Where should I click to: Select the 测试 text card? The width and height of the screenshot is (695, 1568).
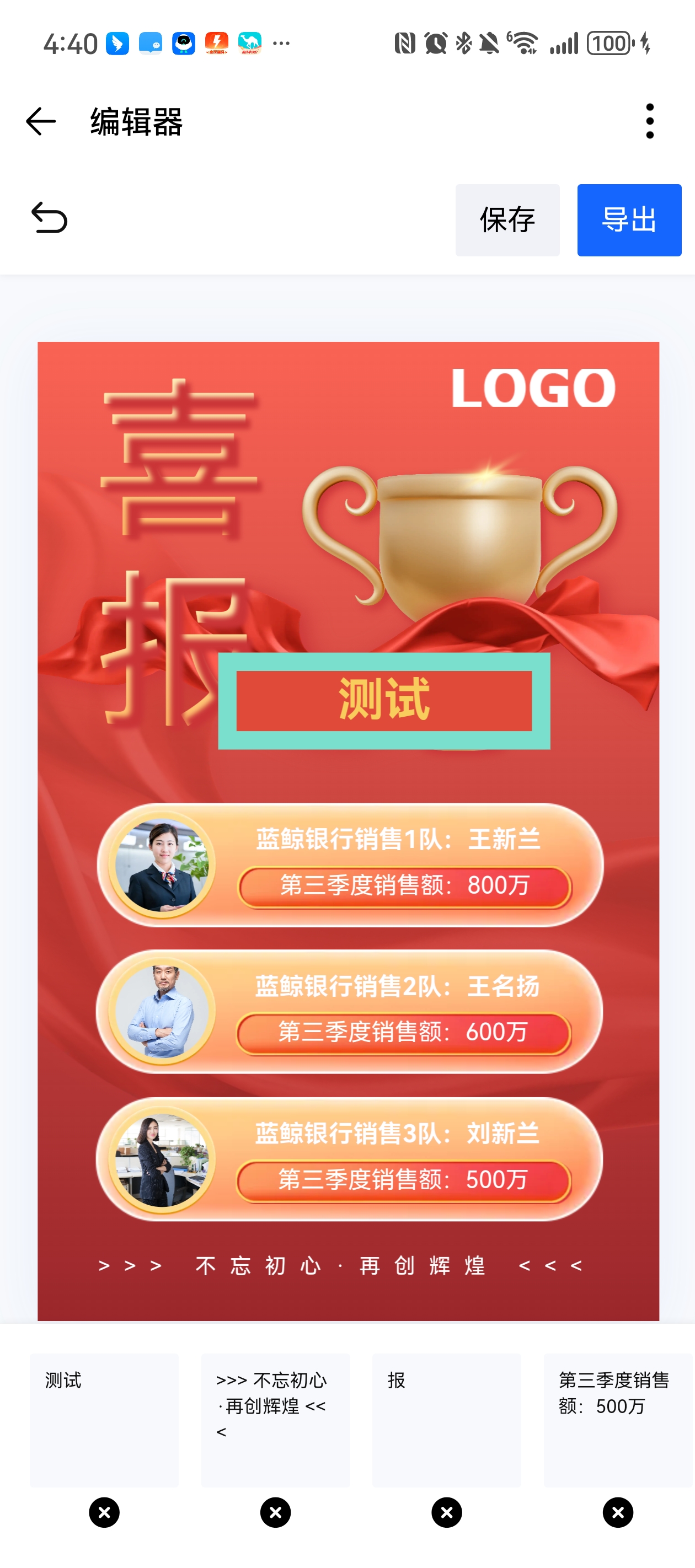104,1420
